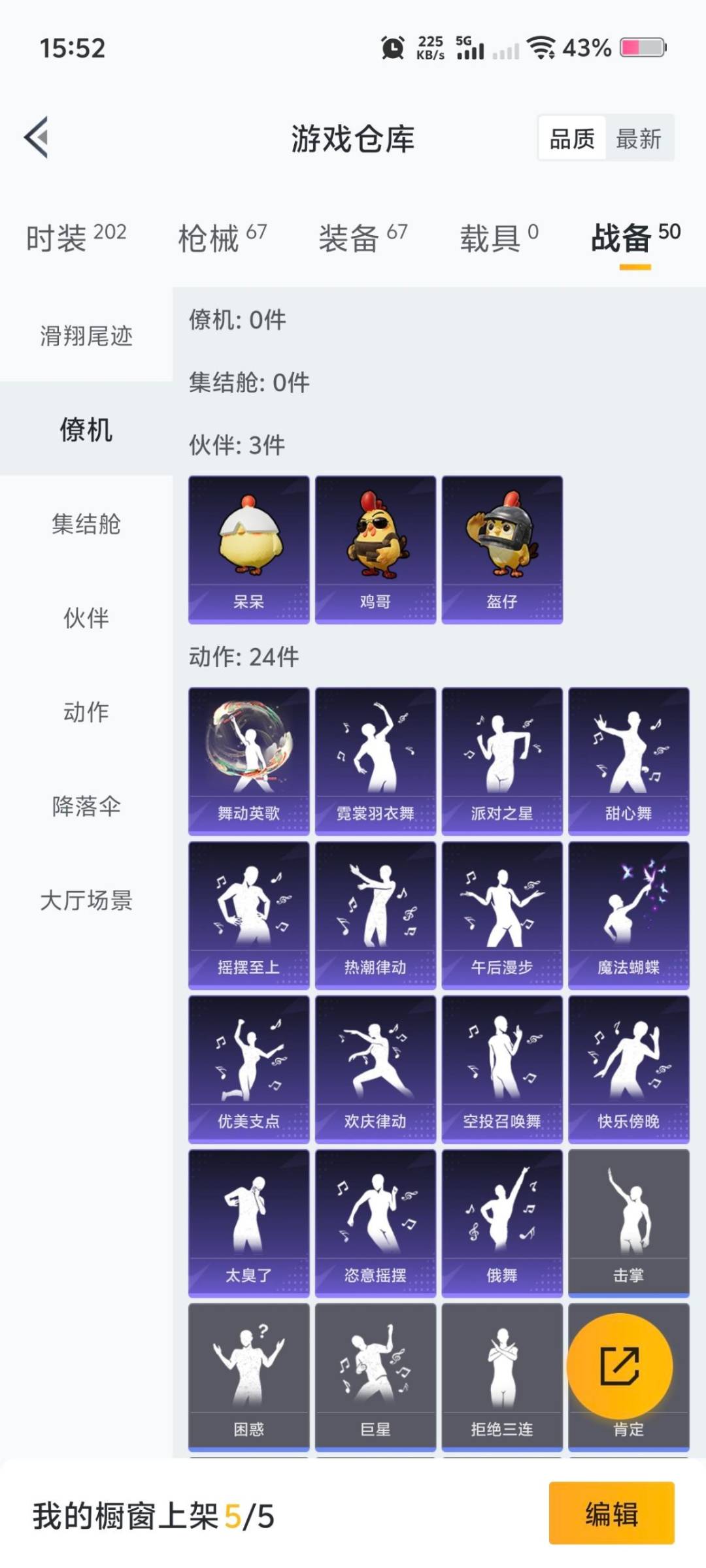
Task: Go back from 游戏仓库
Action: click(x=37, y=137)
